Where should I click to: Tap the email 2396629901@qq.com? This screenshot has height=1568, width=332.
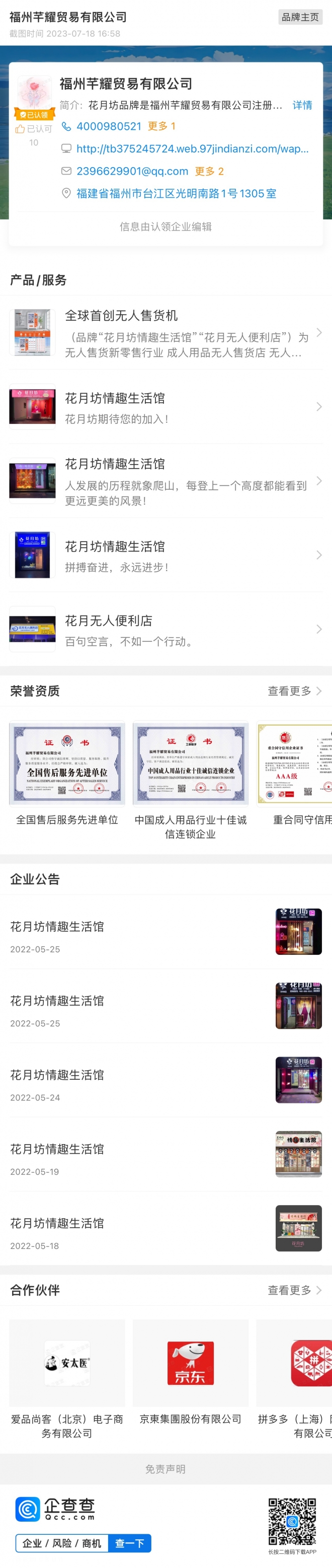pyautogui.click(x=132, y=172)
